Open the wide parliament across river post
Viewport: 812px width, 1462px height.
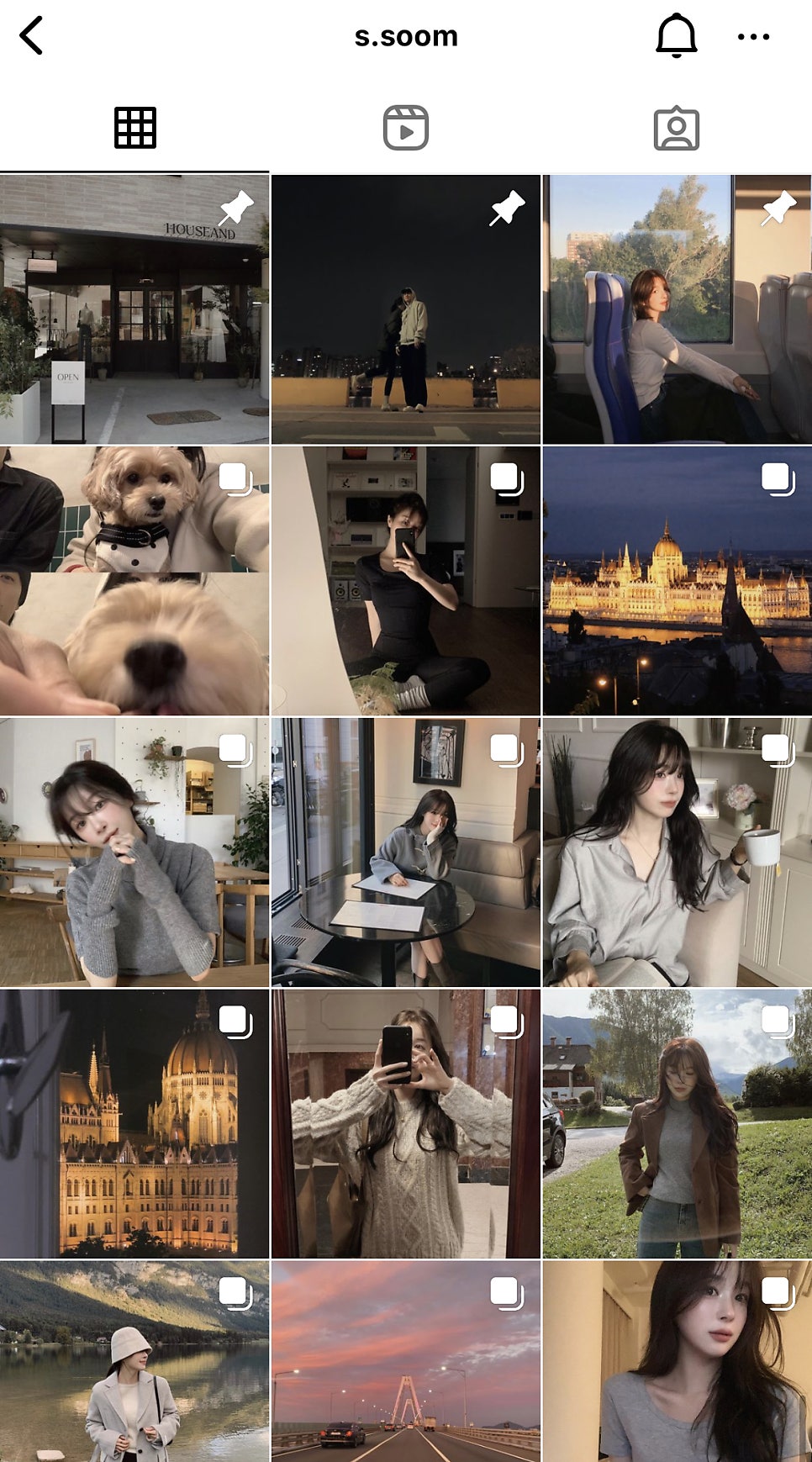[x=678, y=581]
